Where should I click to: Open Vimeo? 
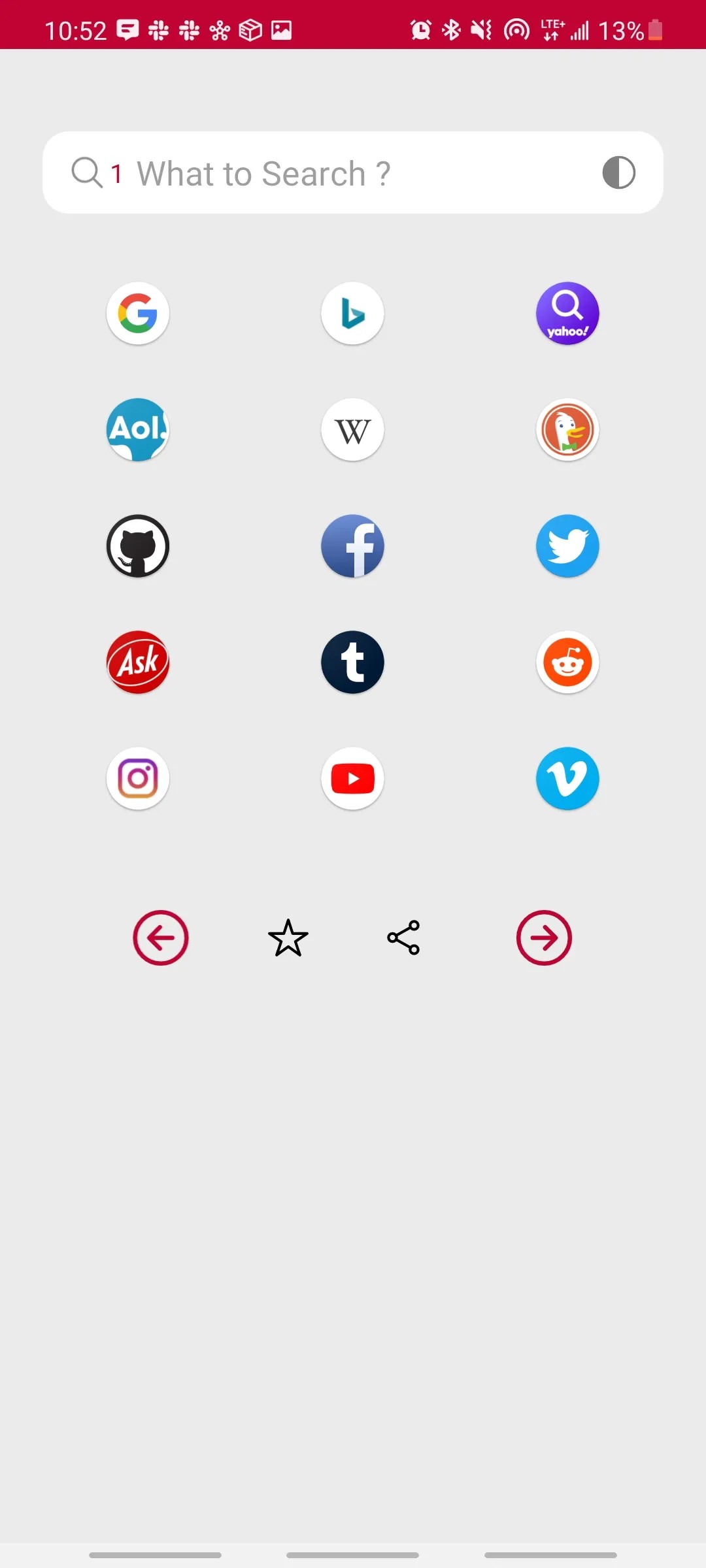click(x=567, y=779)
